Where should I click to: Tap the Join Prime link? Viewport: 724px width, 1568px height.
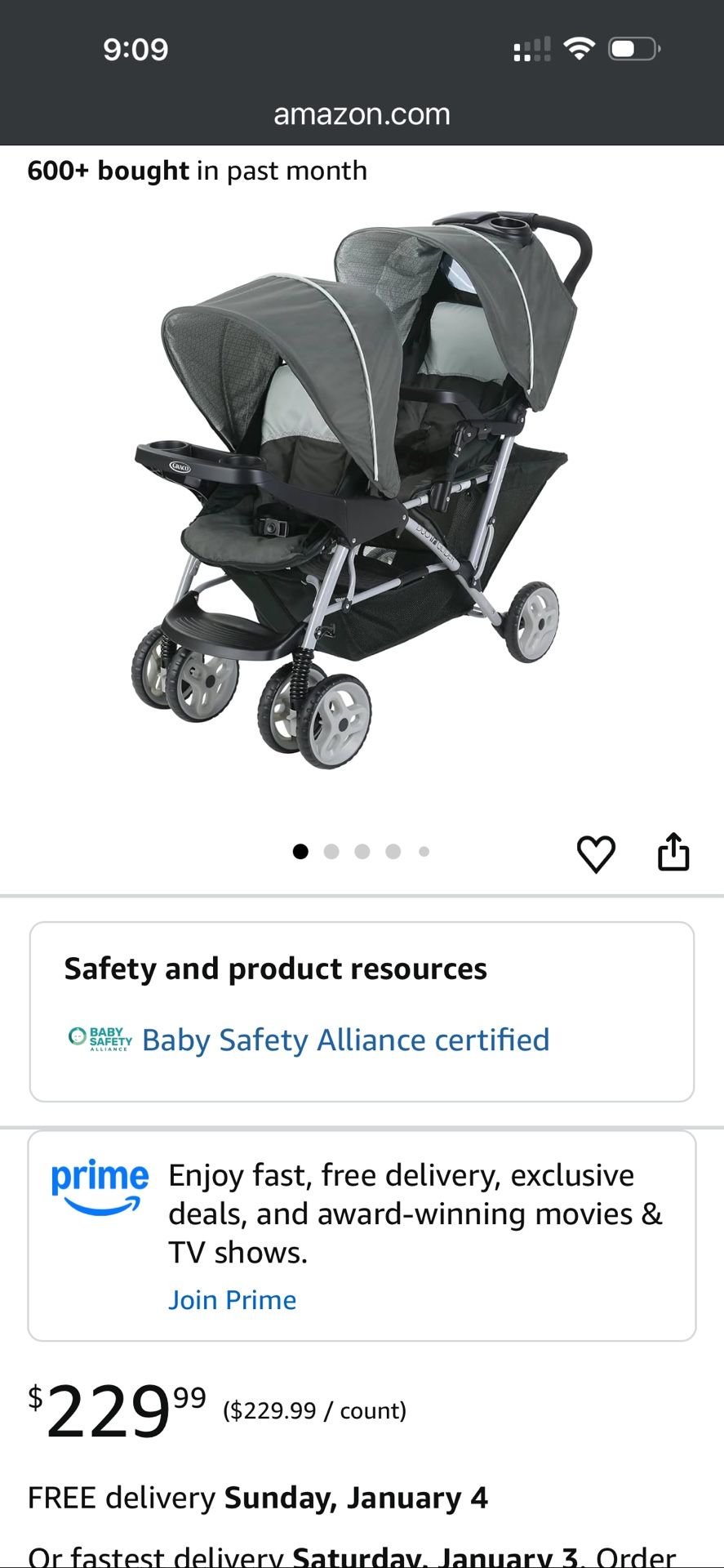pyautogui.click(x=232, y=1299)
